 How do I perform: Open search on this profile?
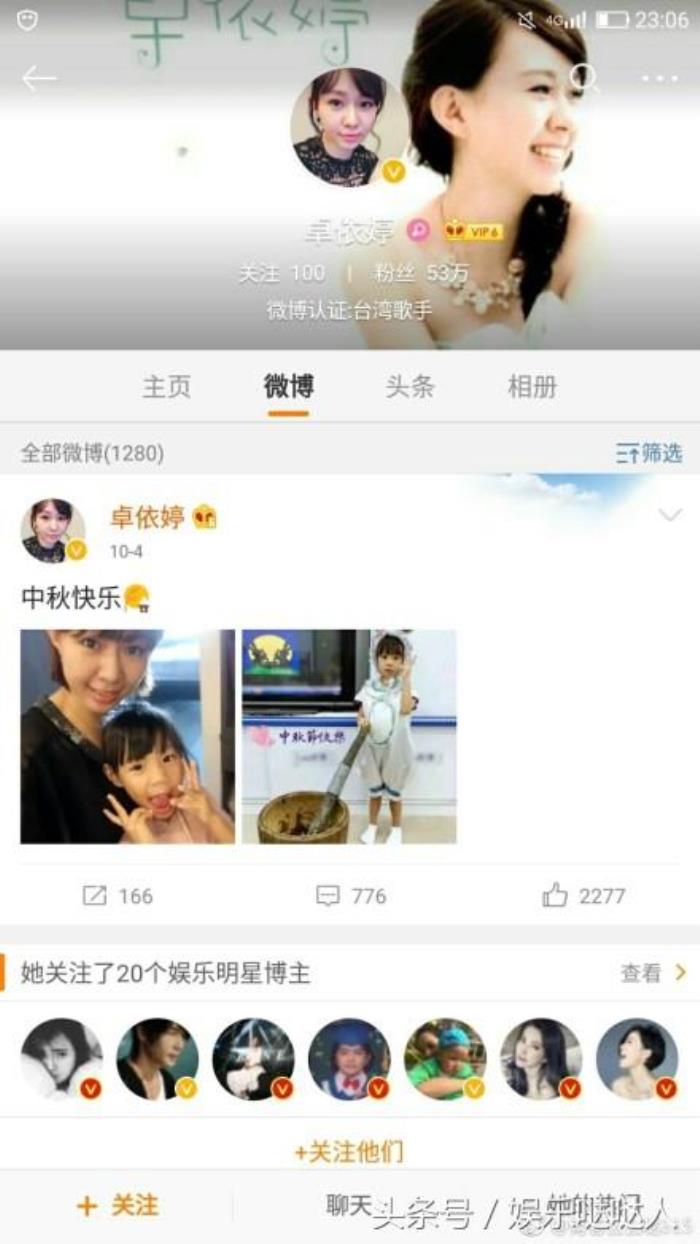pyautogui.click(x=583, y=78)
